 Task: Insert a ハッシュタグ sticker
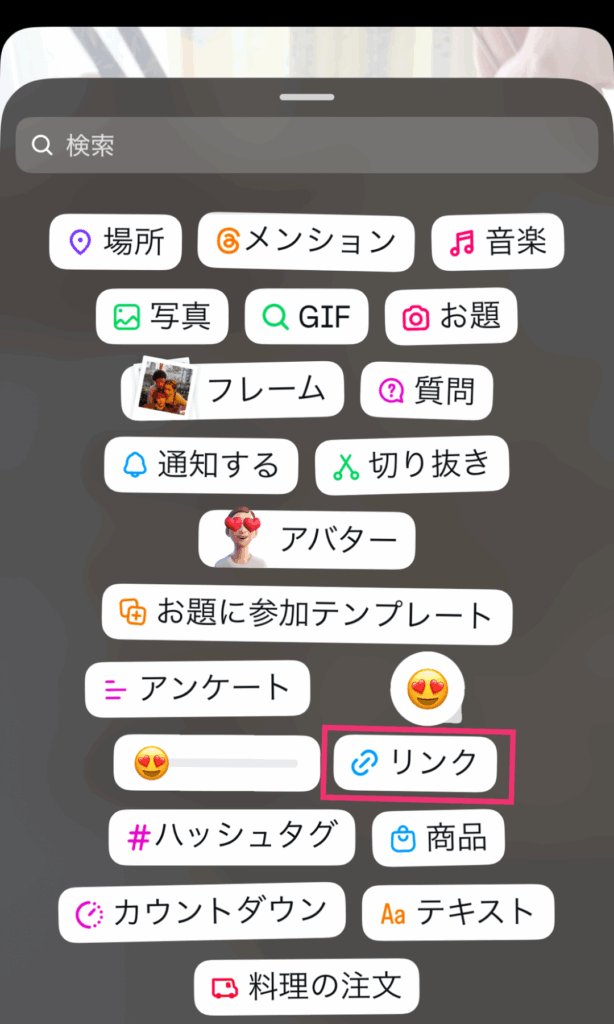[x=232, y=836]
